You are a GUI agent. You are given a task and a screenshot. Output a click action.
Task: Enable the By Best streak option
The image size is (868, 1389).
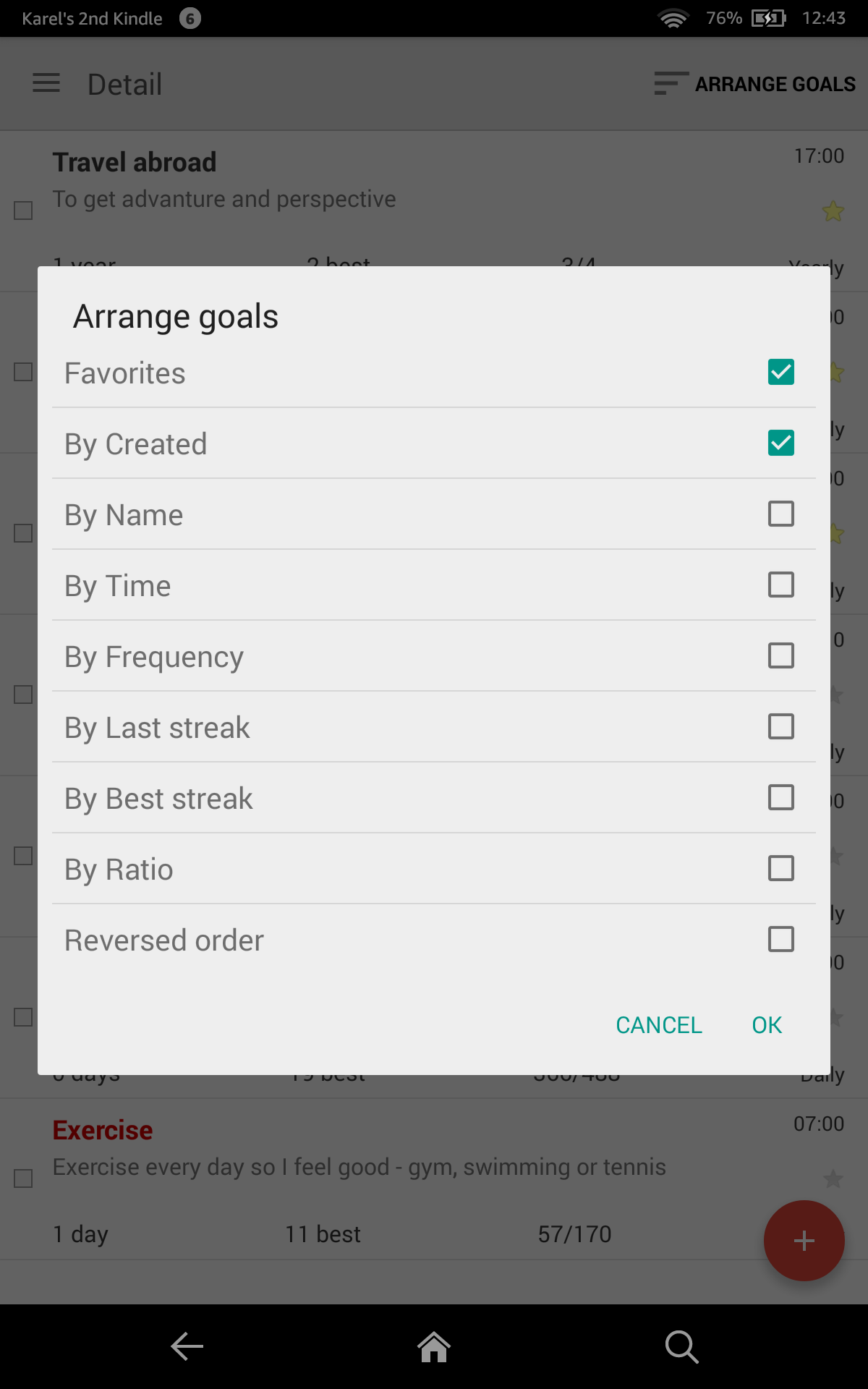click(780, 797)
